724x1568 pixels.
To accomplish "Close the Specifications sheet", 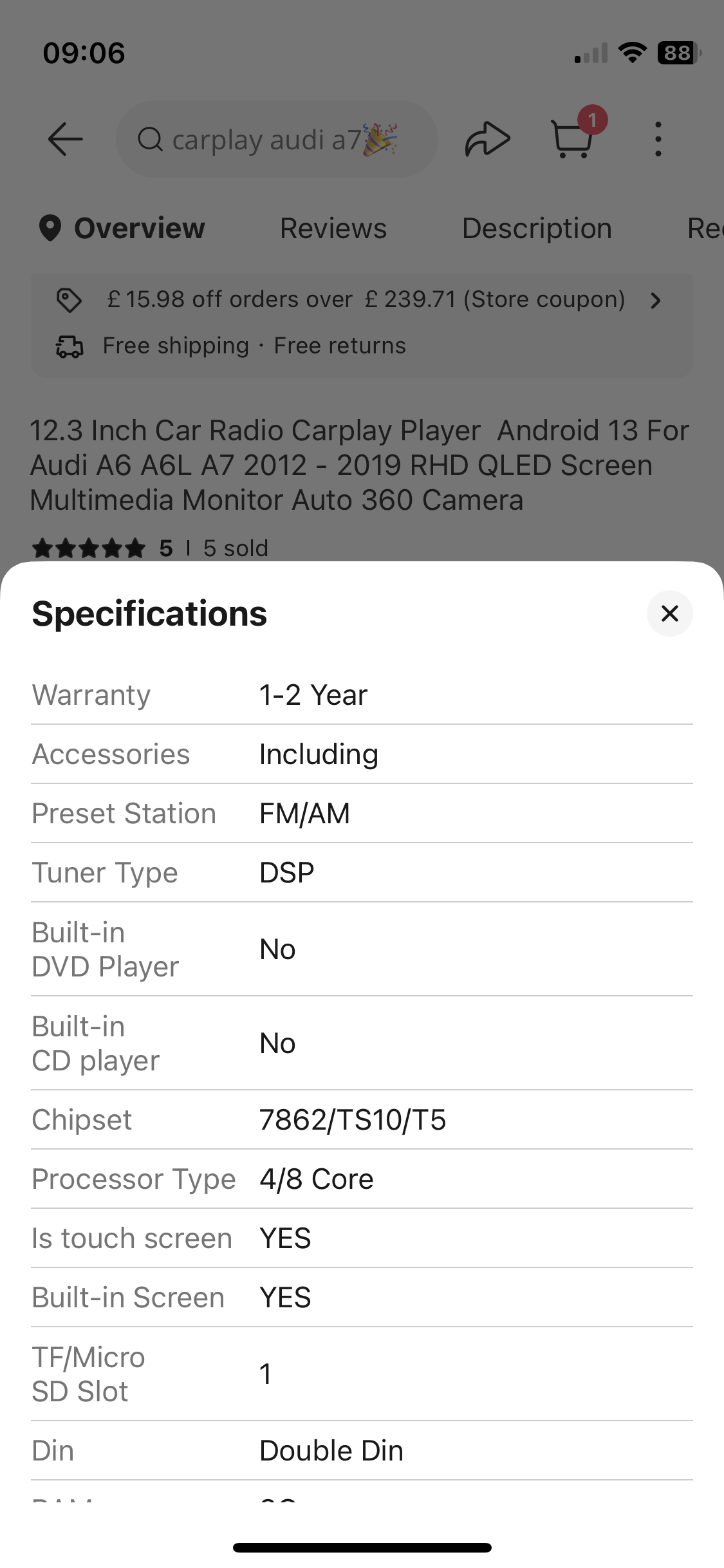I will click(669, 613).
